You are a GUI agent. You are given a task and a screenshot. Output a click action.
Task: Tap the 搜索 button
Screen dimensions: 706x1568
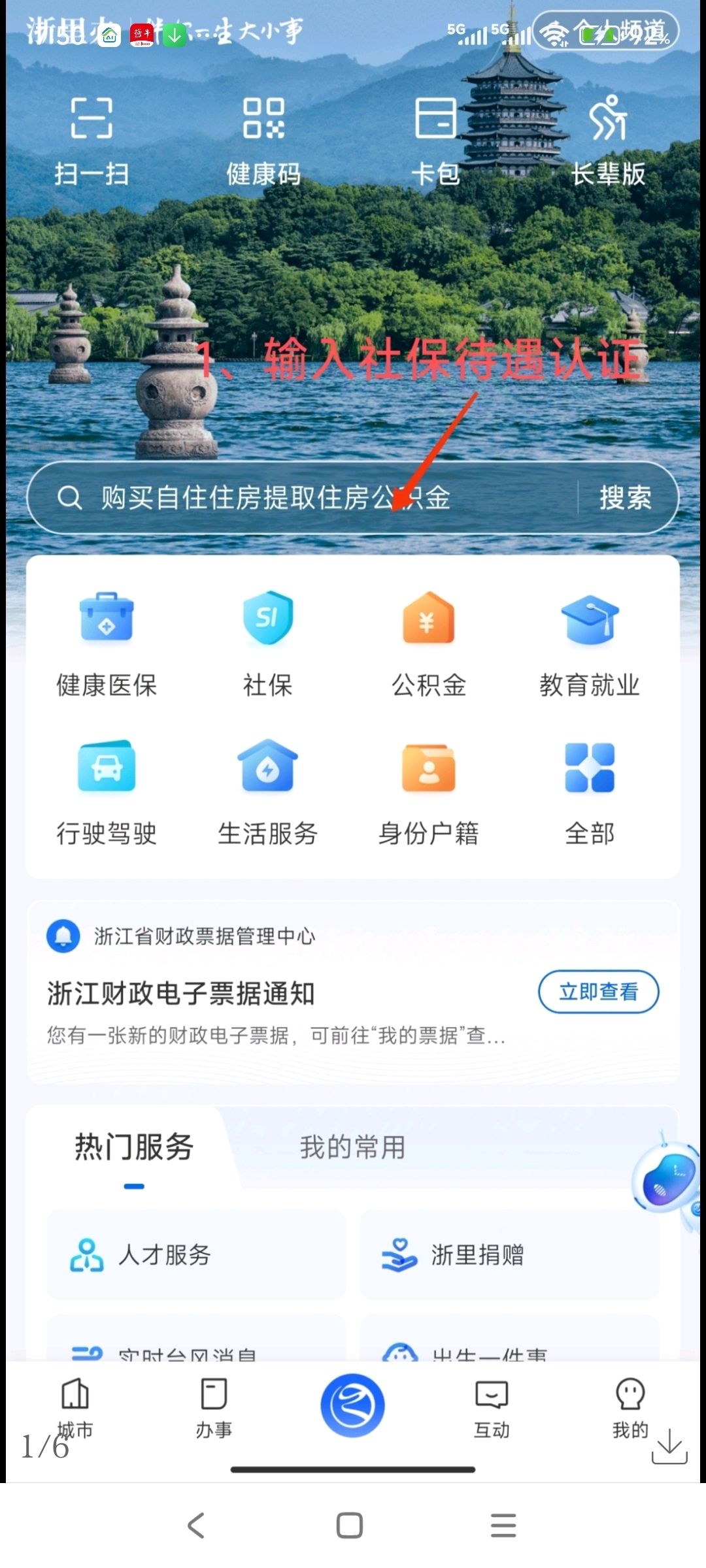(x=625, y=498)
